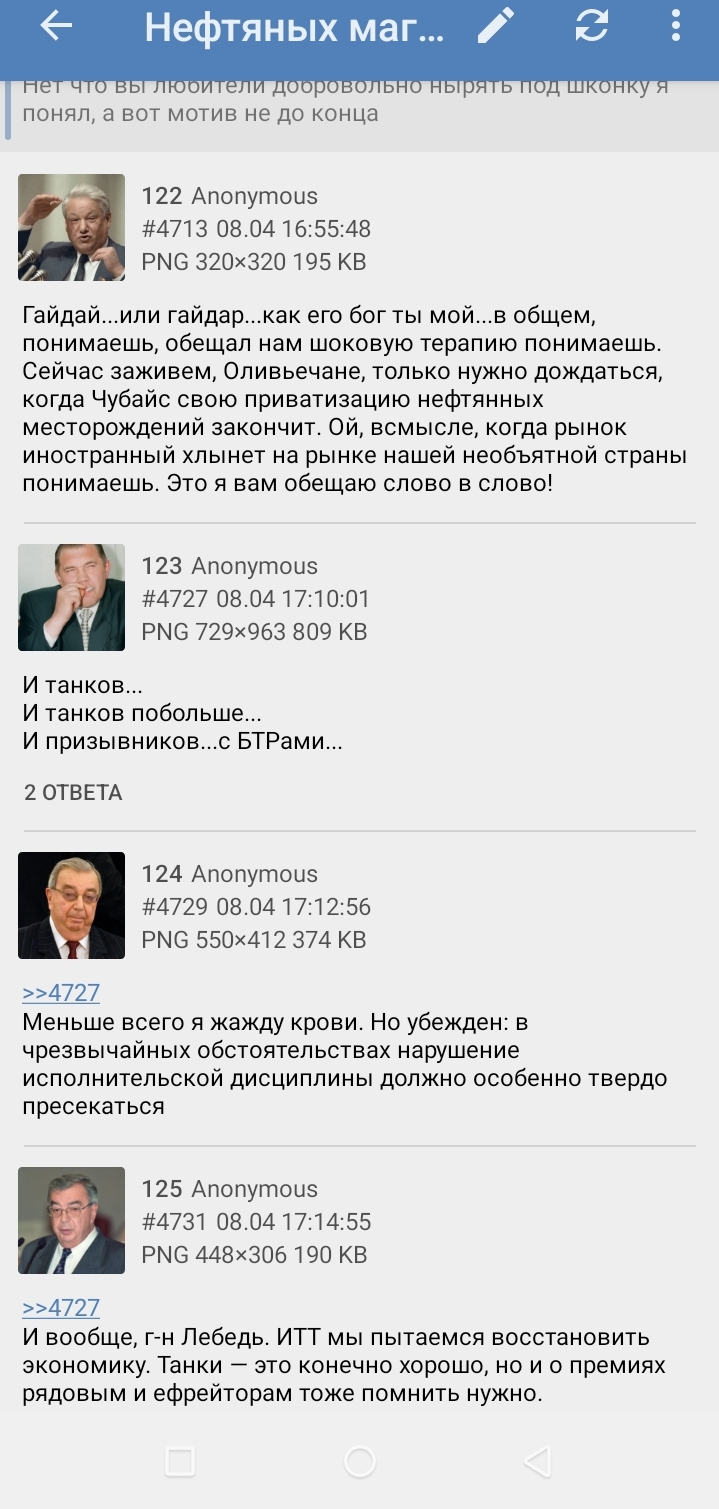View the 2 replies to post 123

point(73,793)
